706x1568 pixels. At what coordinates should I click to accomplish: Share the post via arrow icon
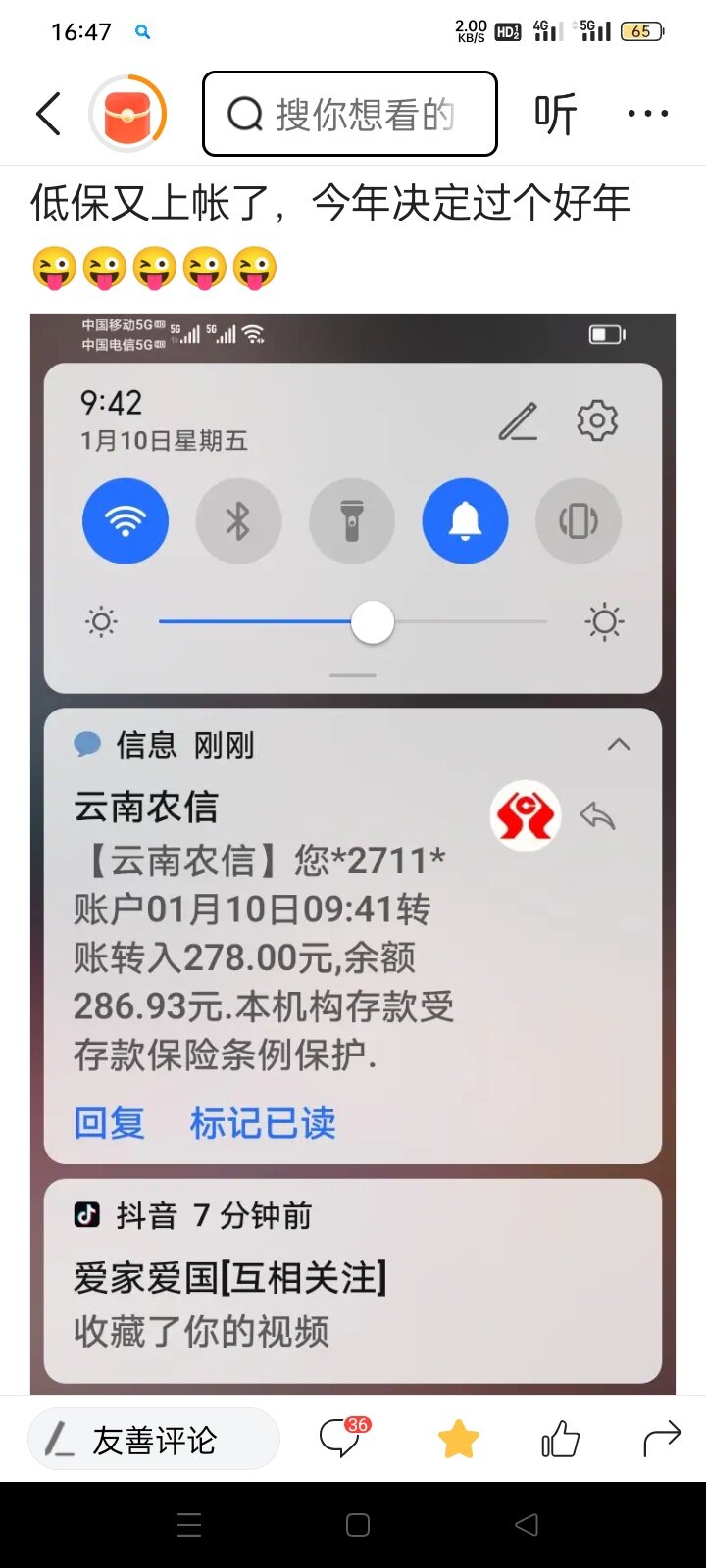pos(661,1439)
